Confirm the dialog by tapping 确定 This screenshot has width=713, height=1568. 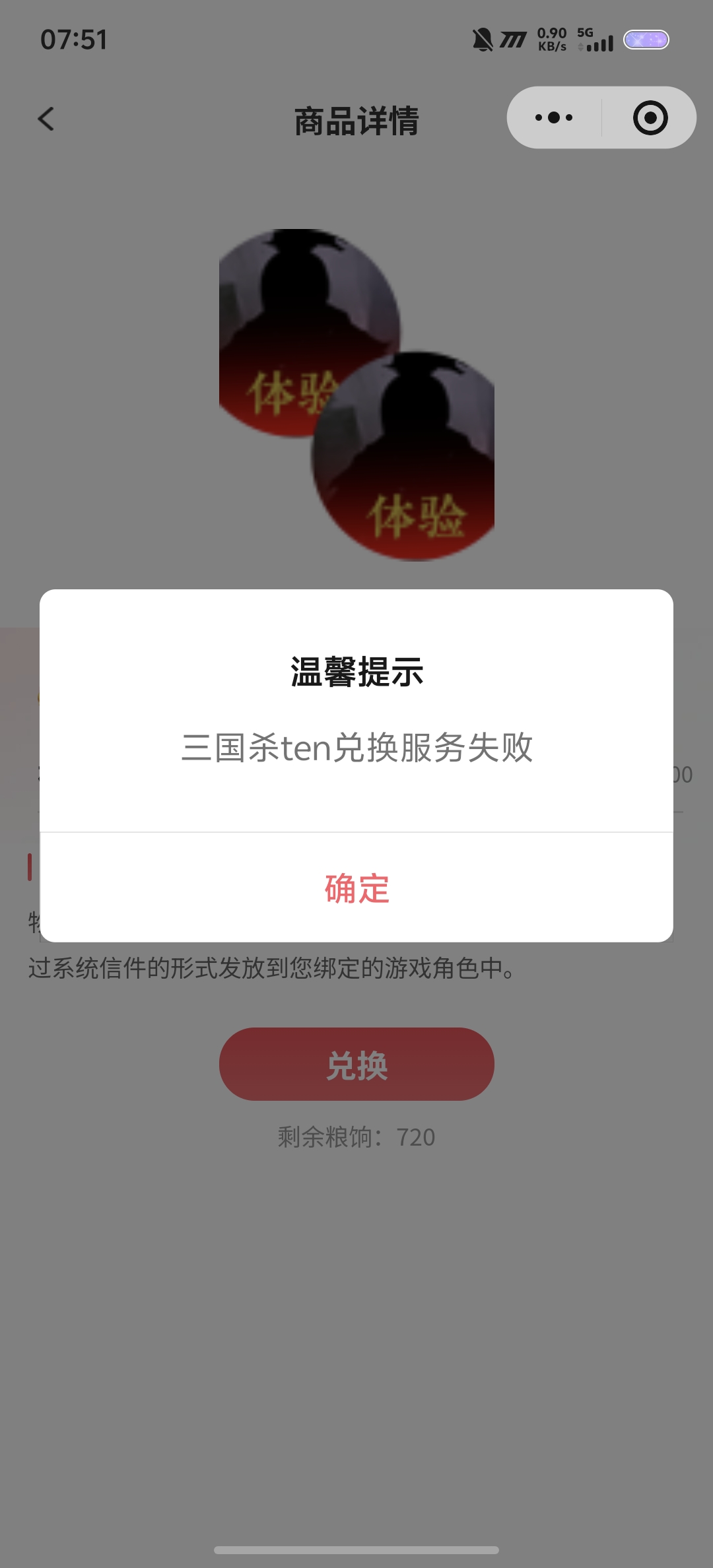point(356,888)
